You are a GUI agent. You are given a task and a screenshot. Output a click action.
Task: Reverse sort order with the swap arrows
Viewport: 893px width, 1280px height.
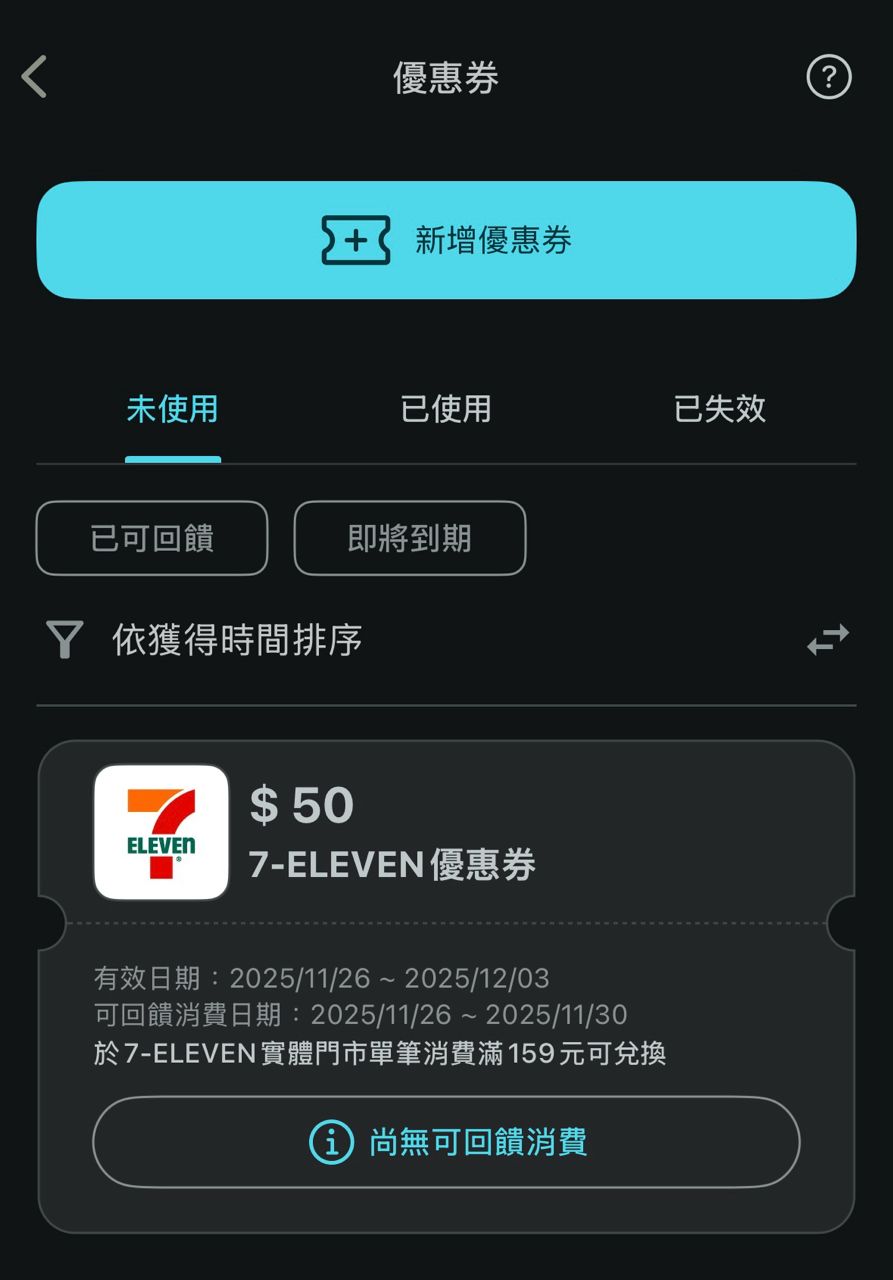click(827, 640)
